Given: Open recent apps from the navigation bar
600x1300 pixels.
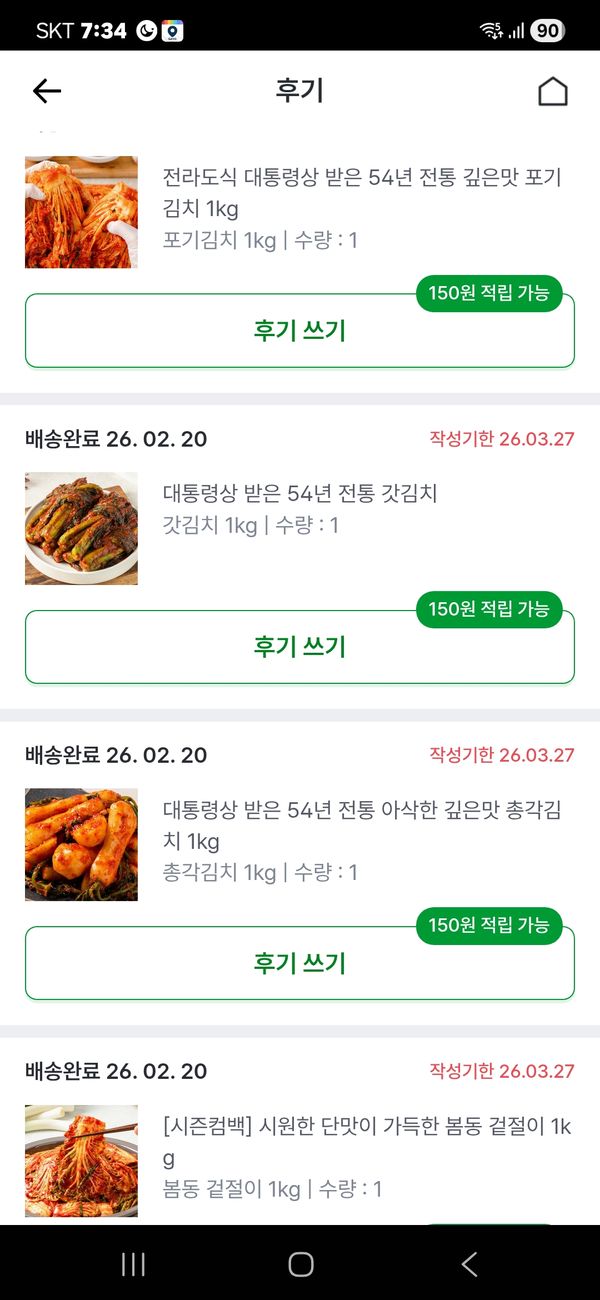Looking at the screenshot, I should coord(133,1264).
